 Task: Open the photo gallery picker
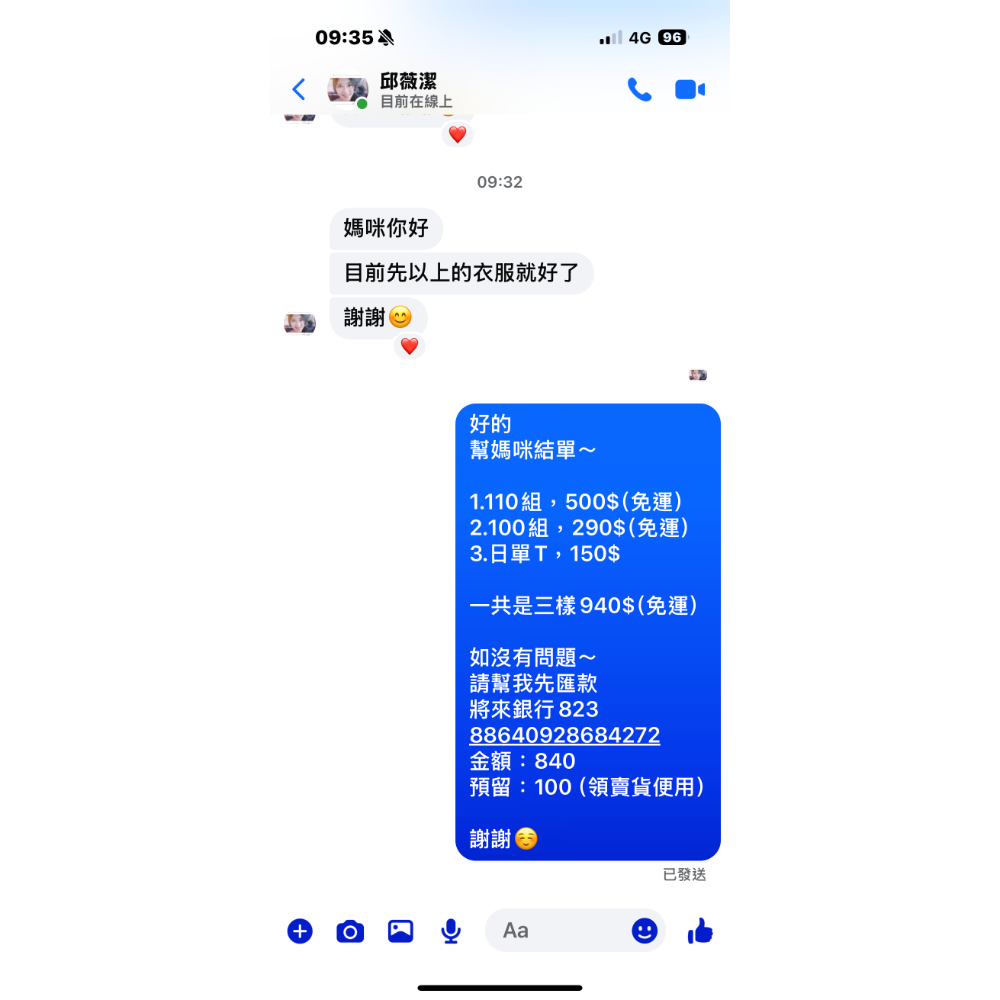point(400,931)
